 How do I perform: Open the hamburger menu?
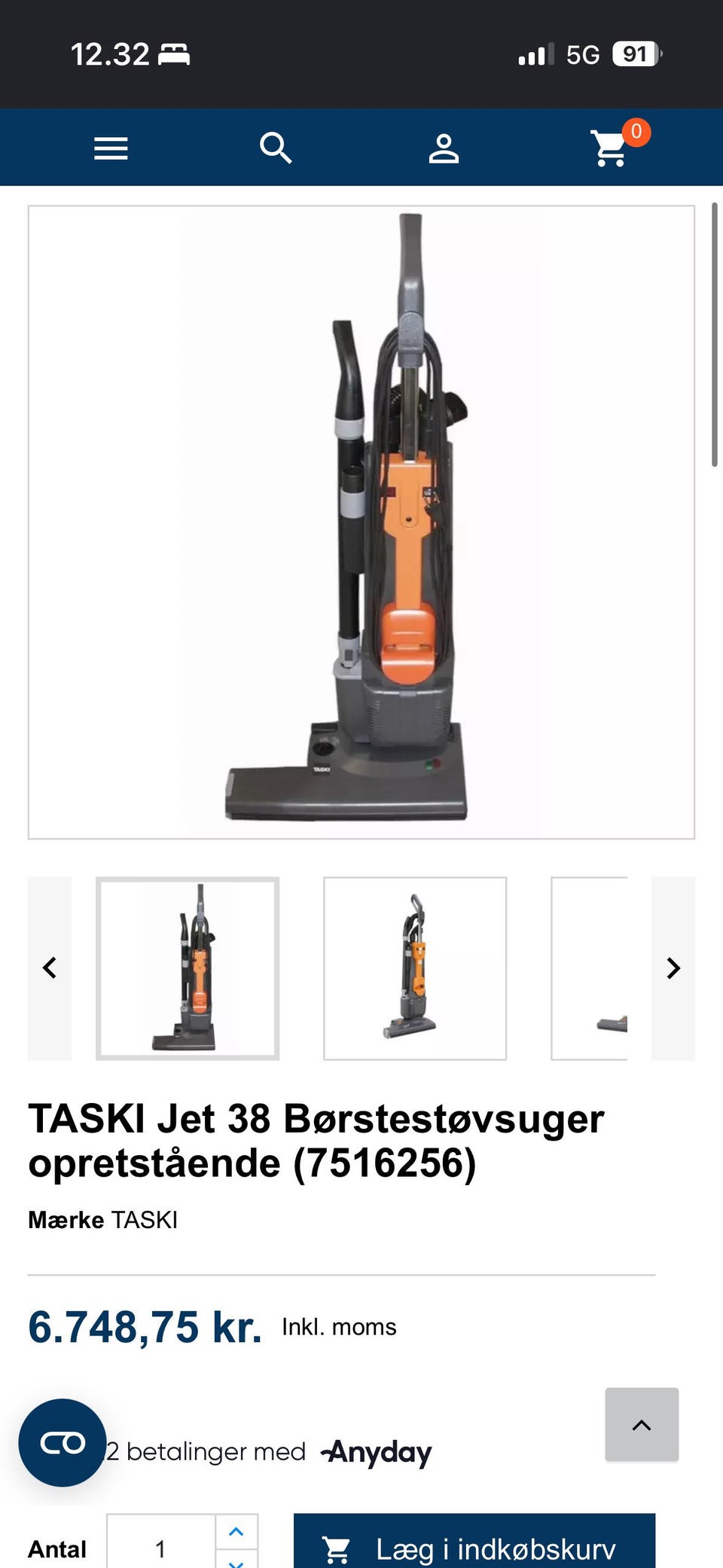111,148
